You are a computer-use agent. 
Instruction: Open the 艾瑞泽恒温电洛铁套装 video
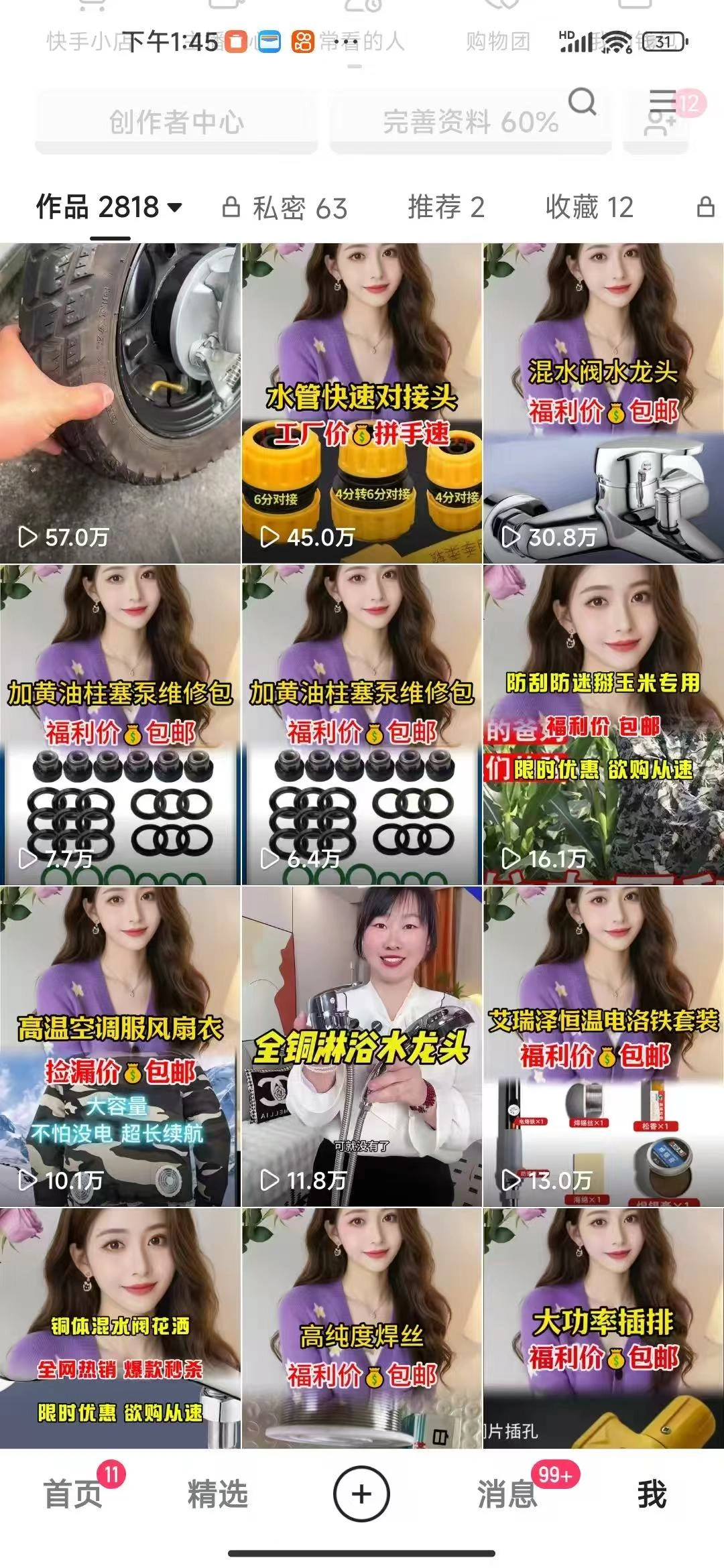[603, 1046]
